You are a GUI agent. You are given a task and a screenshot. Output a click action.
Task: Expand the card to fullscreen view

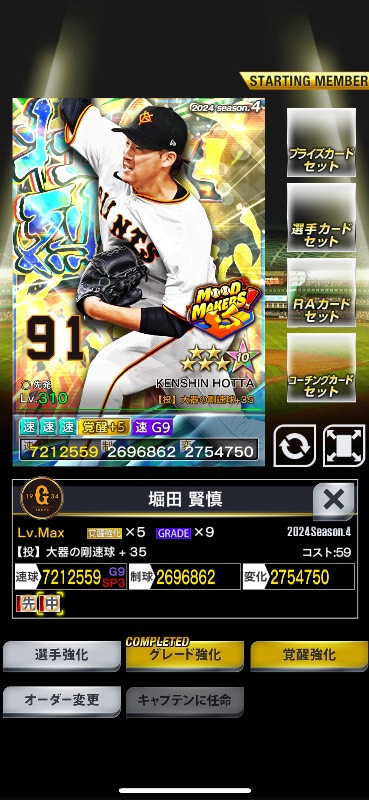(344, 446)
